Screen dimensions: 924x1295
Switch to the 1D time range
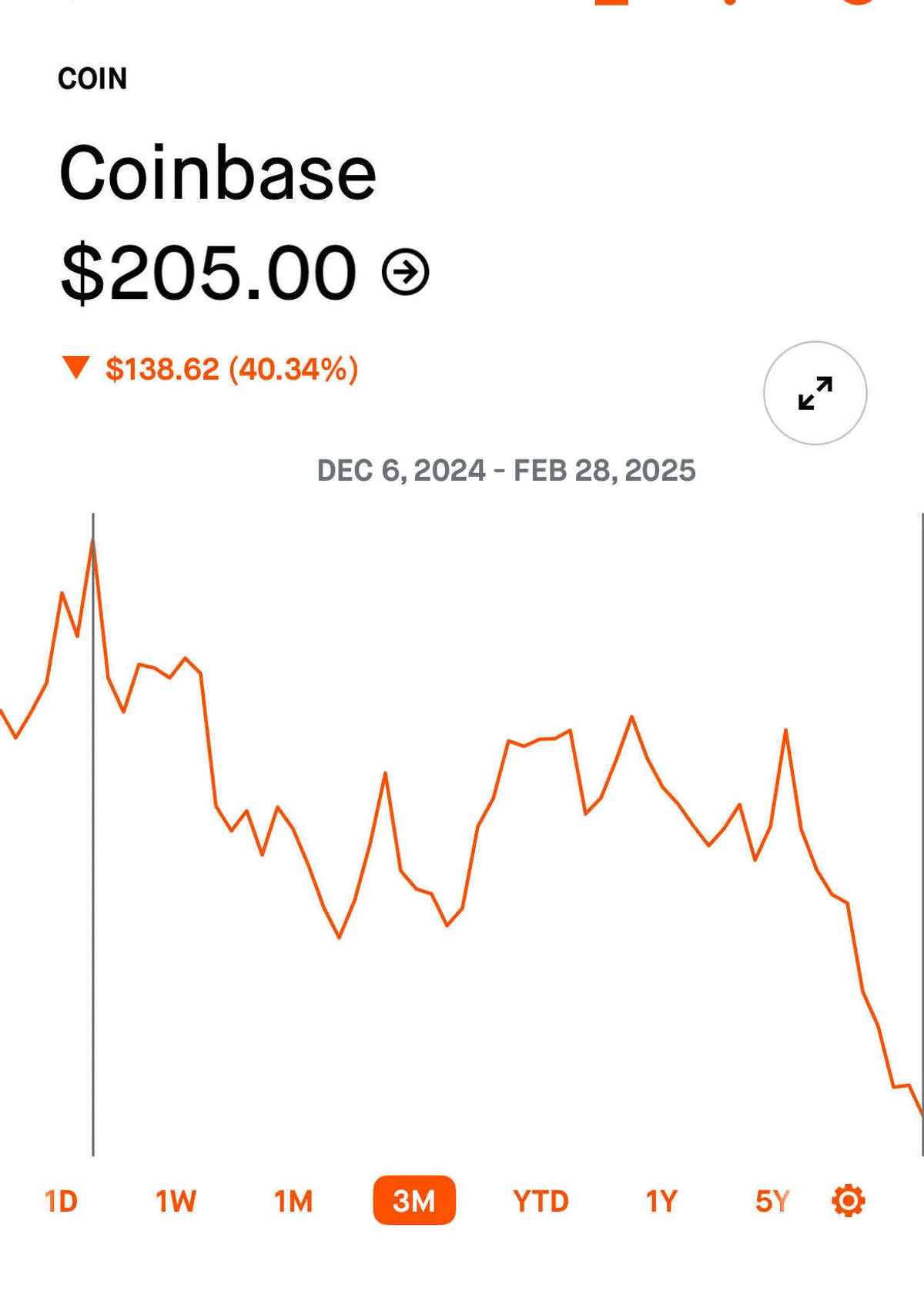pyautogui.click(x=61, y=1201)
